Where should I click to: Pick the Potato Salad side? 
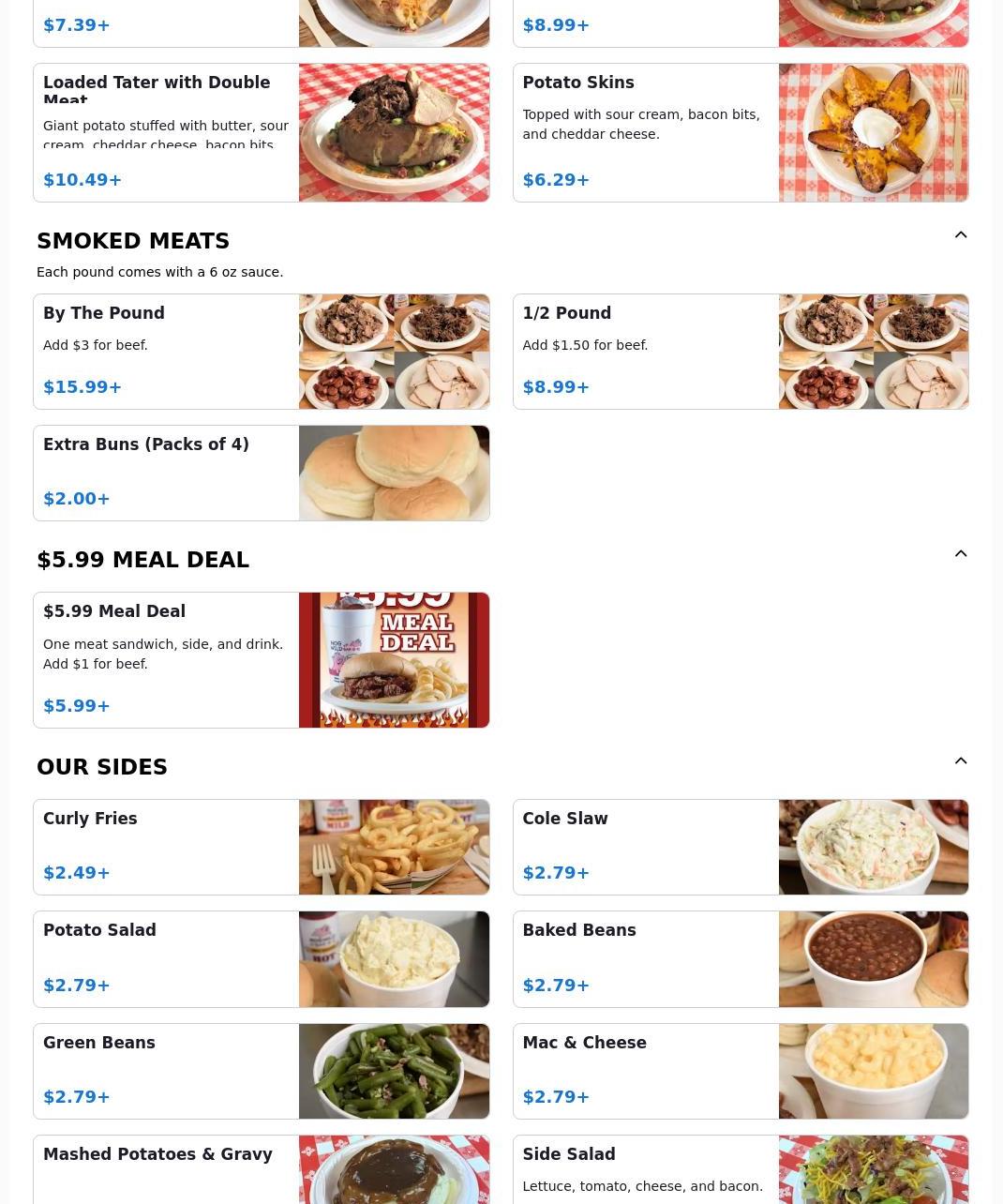pos(261,958)
